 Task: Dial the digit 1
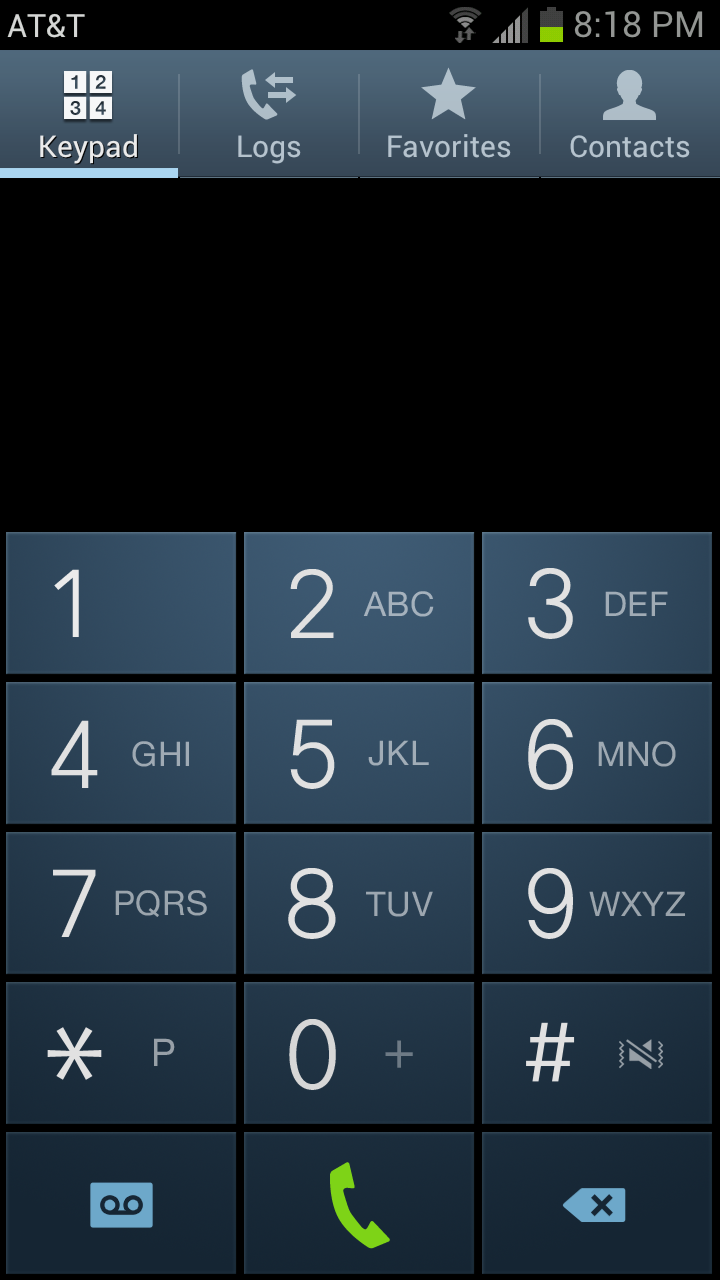(x=121, y=603)
